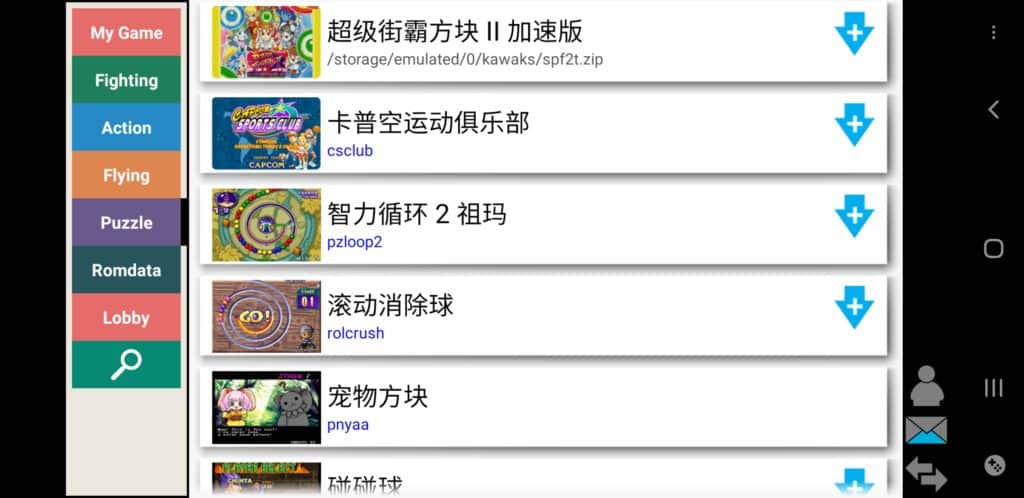1024x498 pixels.
Task: Open the messages envelope icon
Action: tap(926, 430)
